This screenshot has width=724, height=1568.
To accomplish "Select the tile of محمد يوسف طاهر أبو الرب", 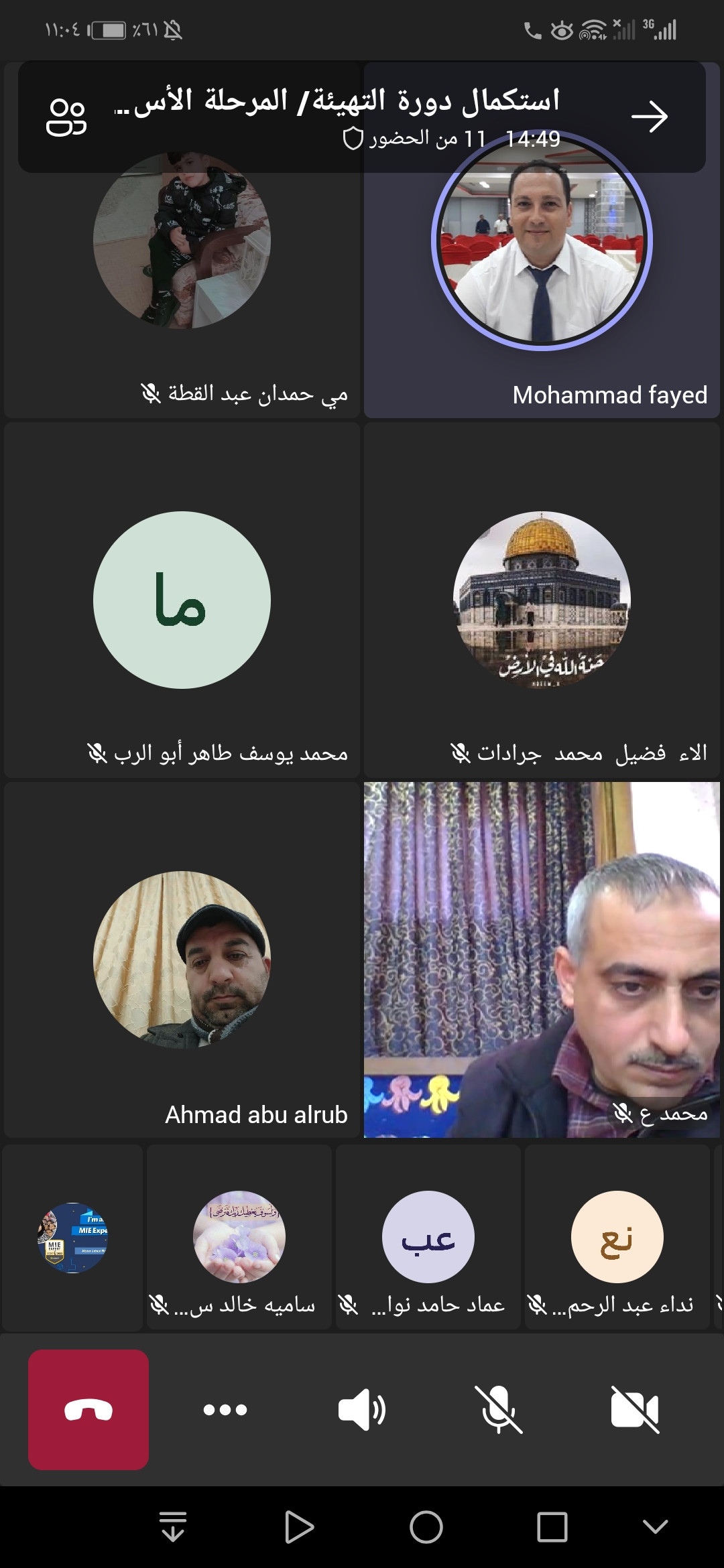I will [x=182, y=600].
